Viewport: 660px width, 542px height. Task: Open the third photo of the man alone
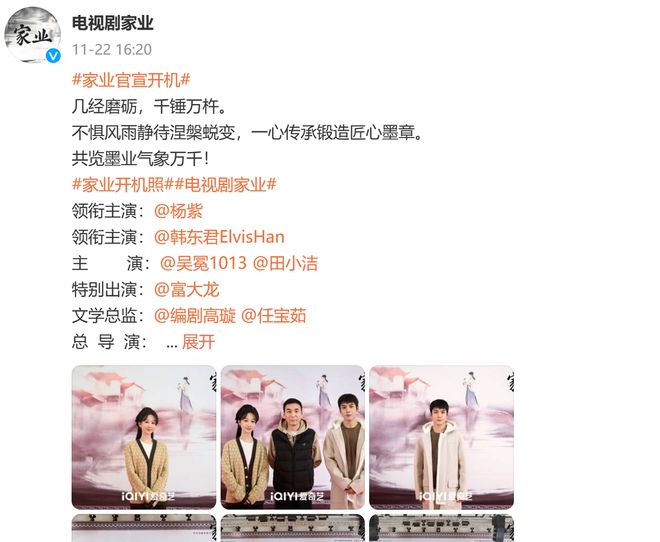[x=441, y=437]
